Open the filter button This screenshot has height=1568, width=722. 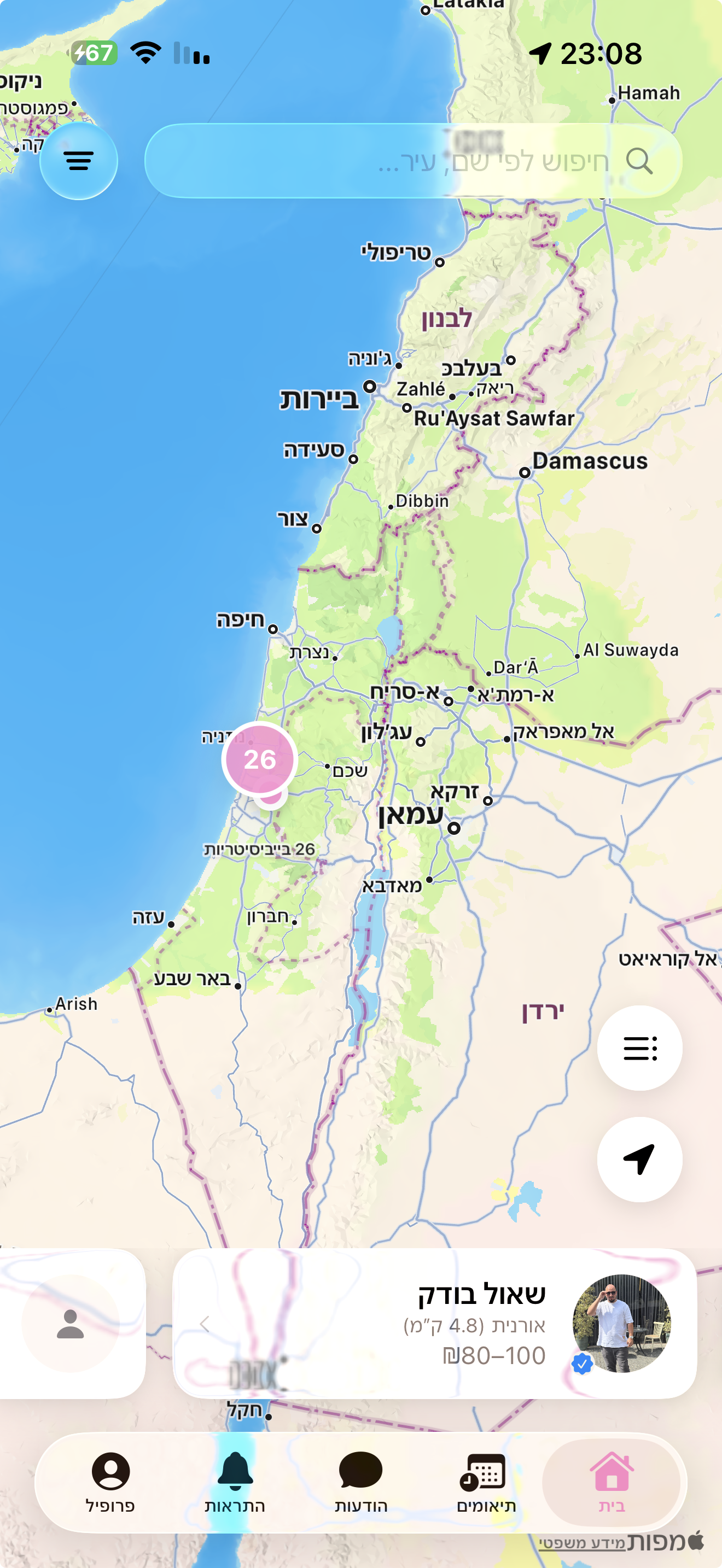point(79,161)
